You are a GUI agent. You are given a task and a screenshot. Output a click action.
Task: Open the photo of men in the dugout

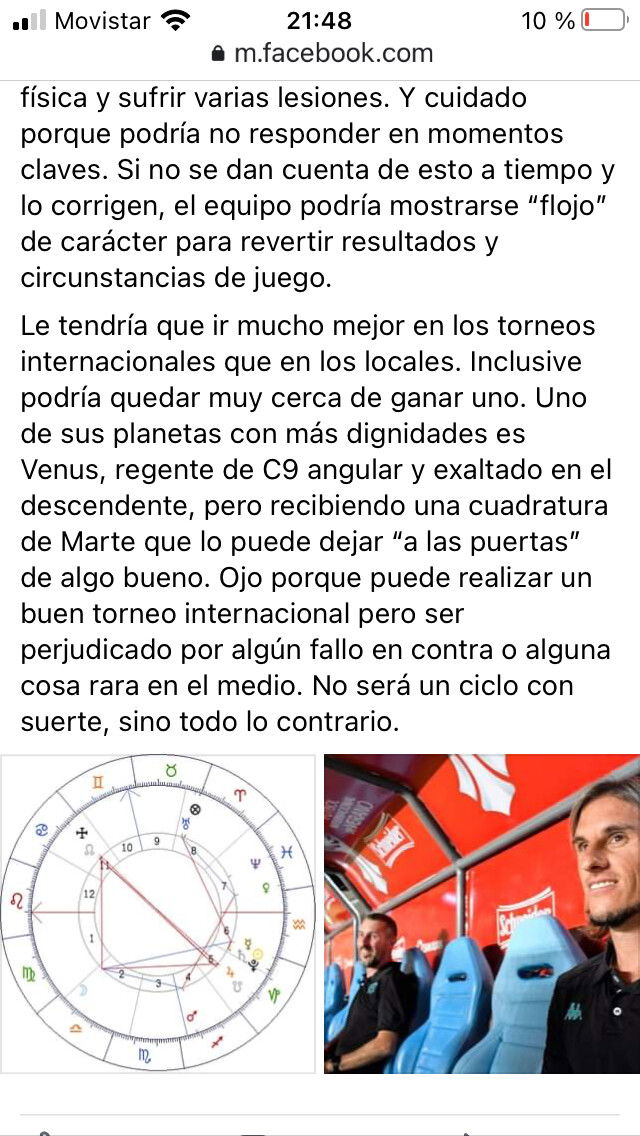[482, 914]
